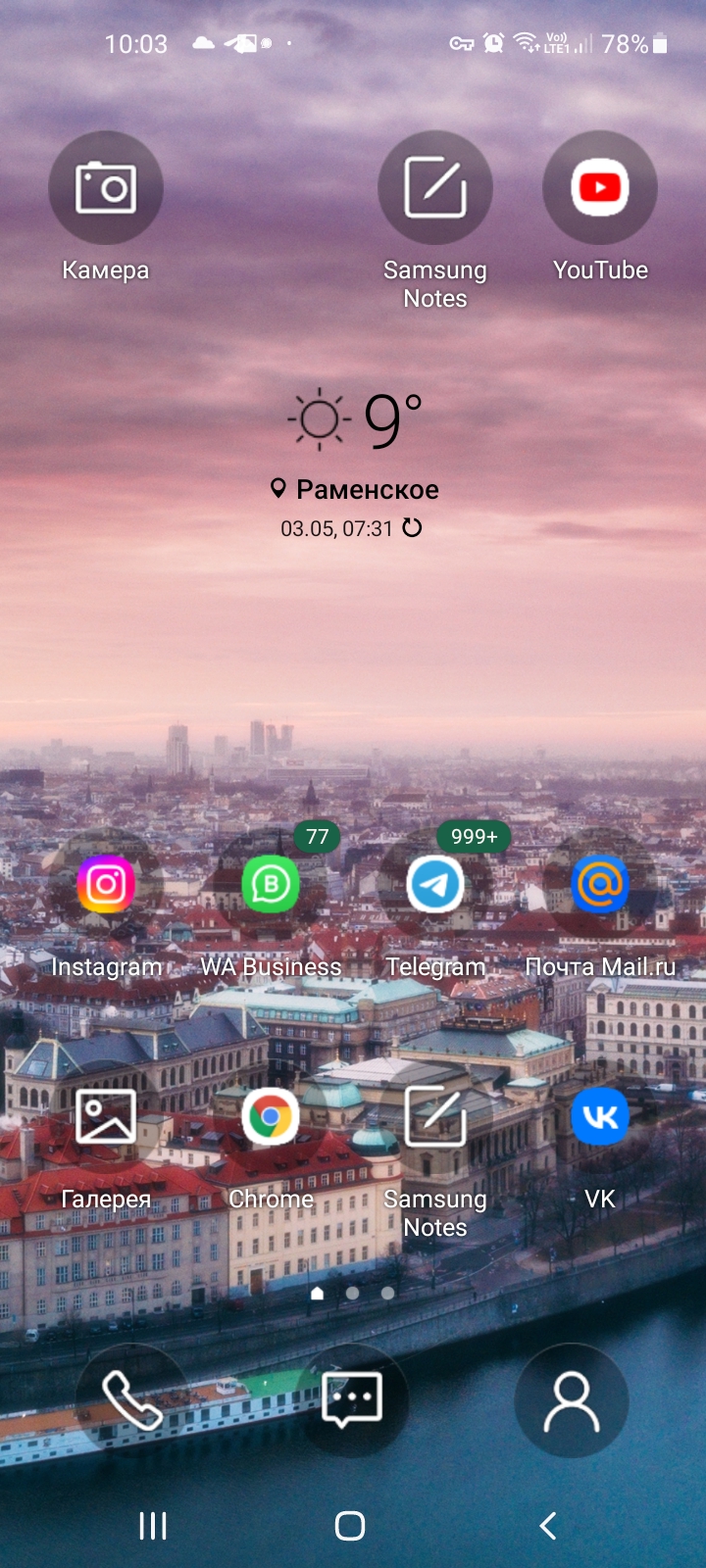Refresh the weather data
The image size is (706, 1568).
(x=413, y=527)
